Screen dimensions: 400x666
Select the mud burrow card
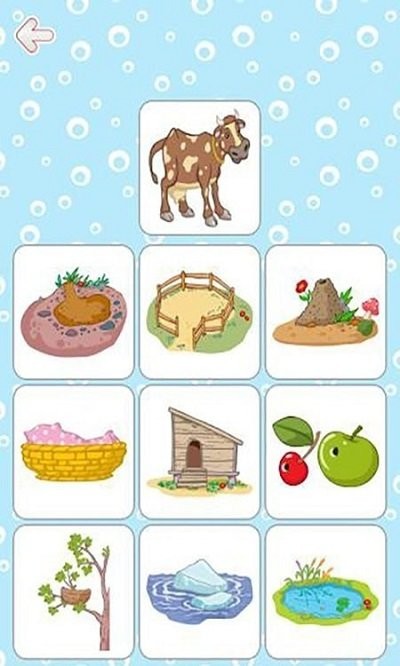click(x=73, y=312)
